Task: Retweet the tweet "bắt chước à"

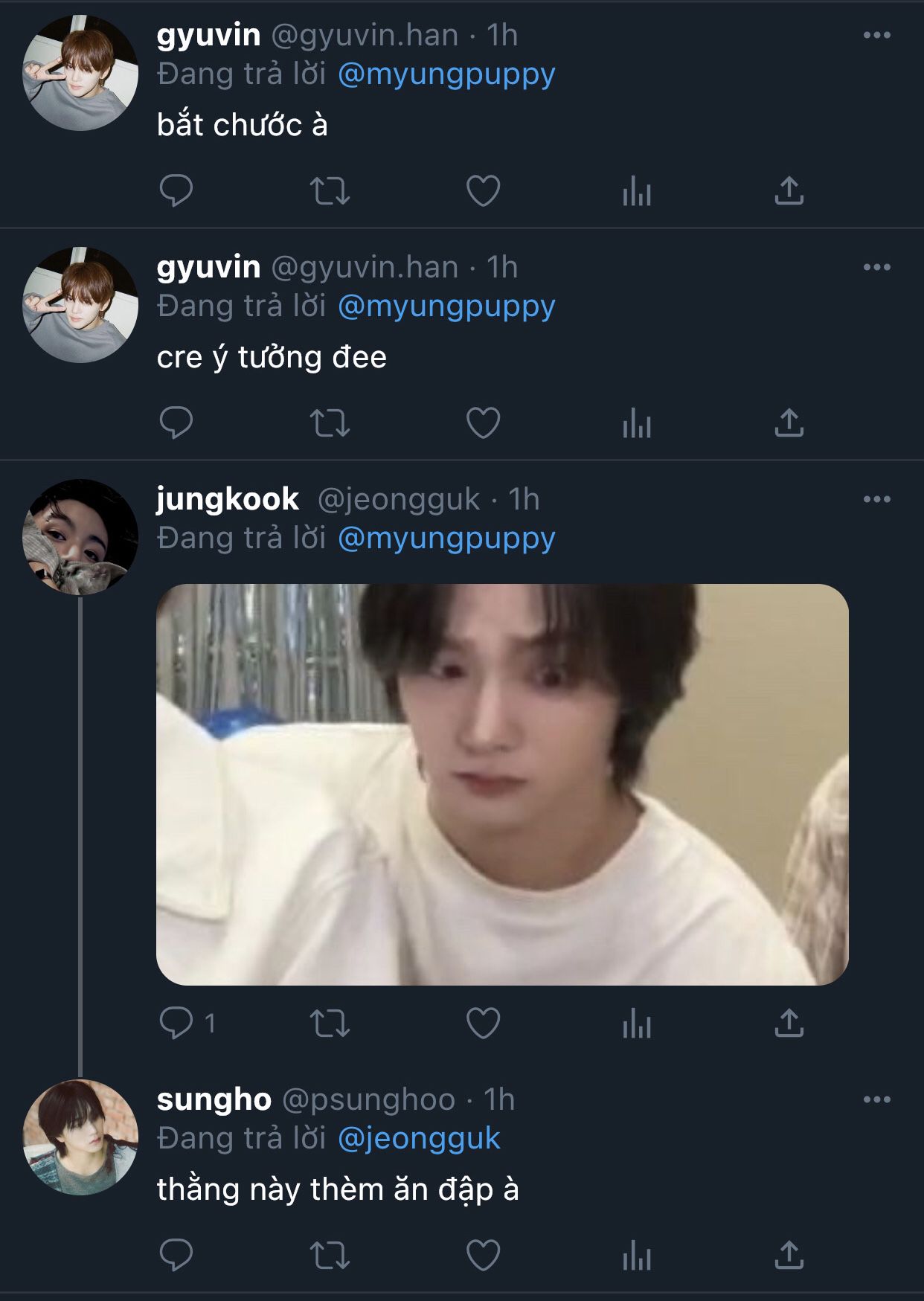Action: tap(330, 191)
